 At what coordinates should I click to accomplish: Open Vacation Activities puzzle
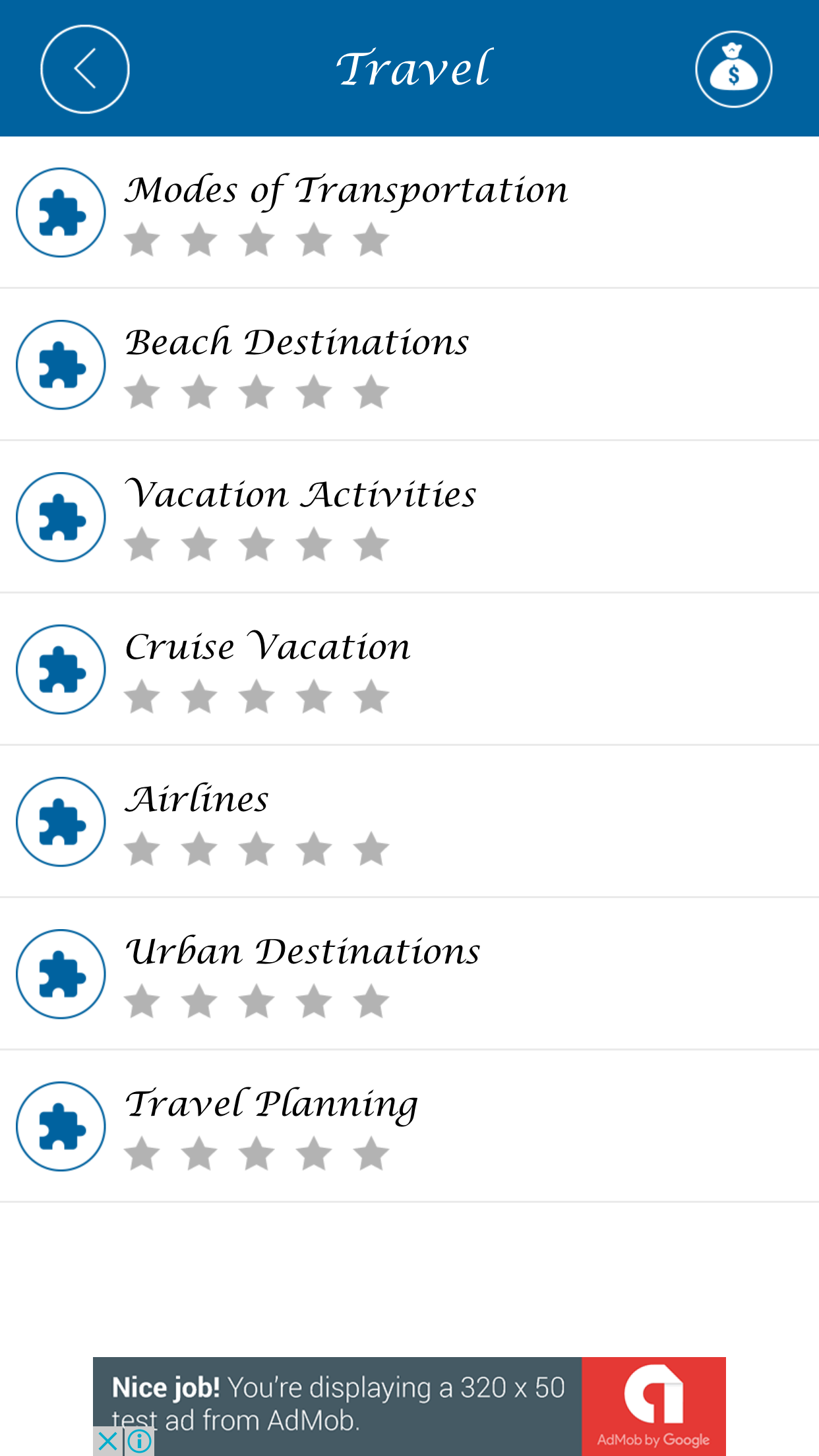[x=409, y=517]
